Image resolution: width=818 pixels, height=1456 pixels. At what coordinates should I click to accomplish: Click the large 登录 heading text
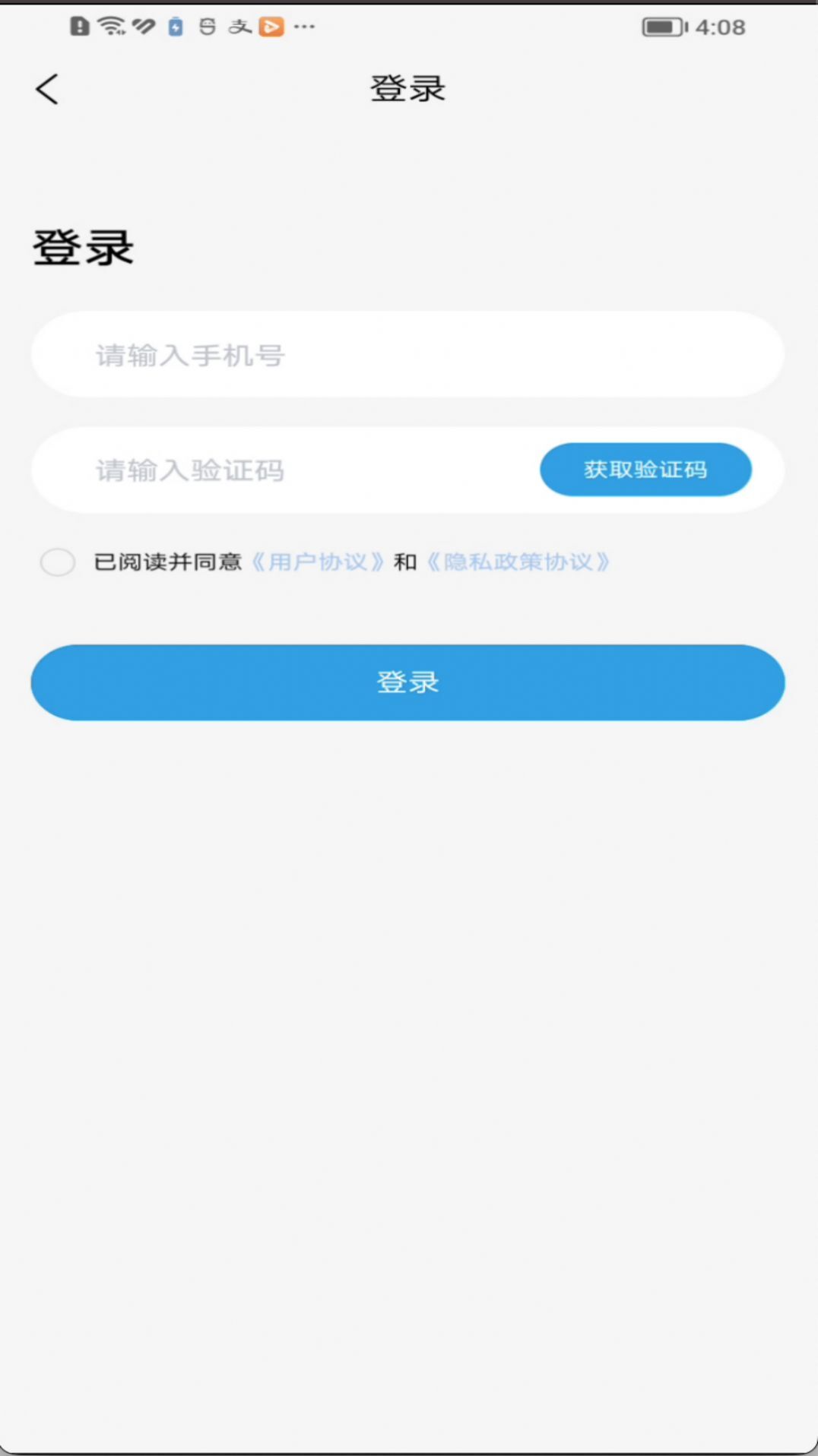pos(82,245)
